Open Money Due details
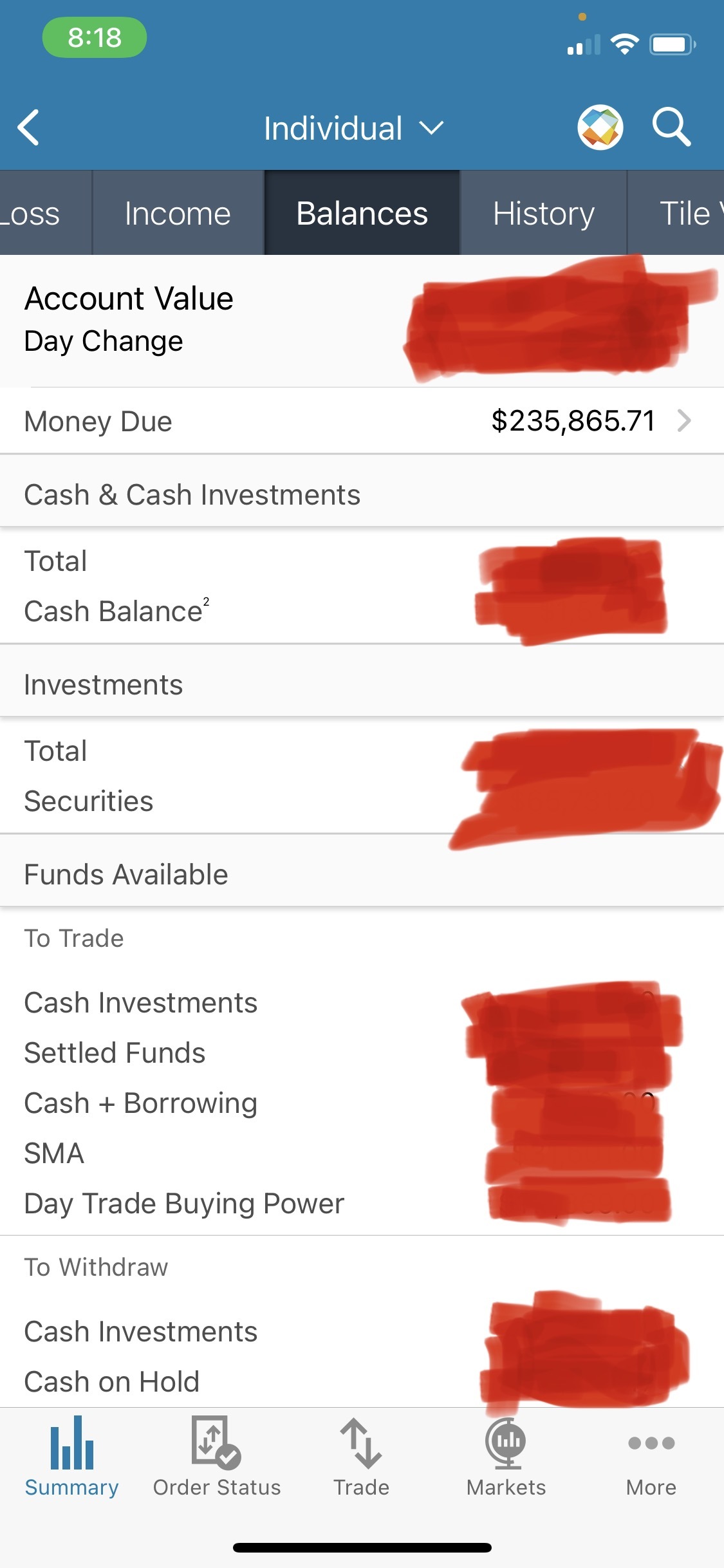Image resolution: width=724 pixels, height=1568 pixels. 362,421
